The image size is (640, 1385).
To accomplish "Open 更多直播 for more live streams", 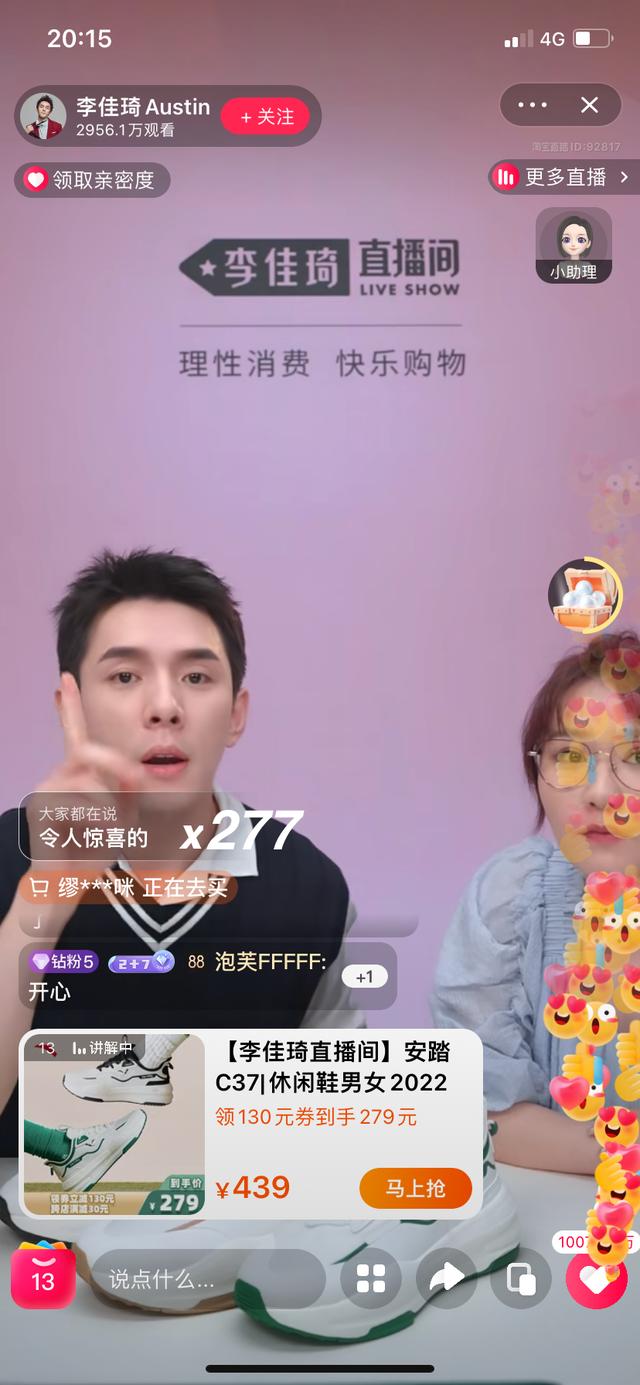I will point(565,177).
